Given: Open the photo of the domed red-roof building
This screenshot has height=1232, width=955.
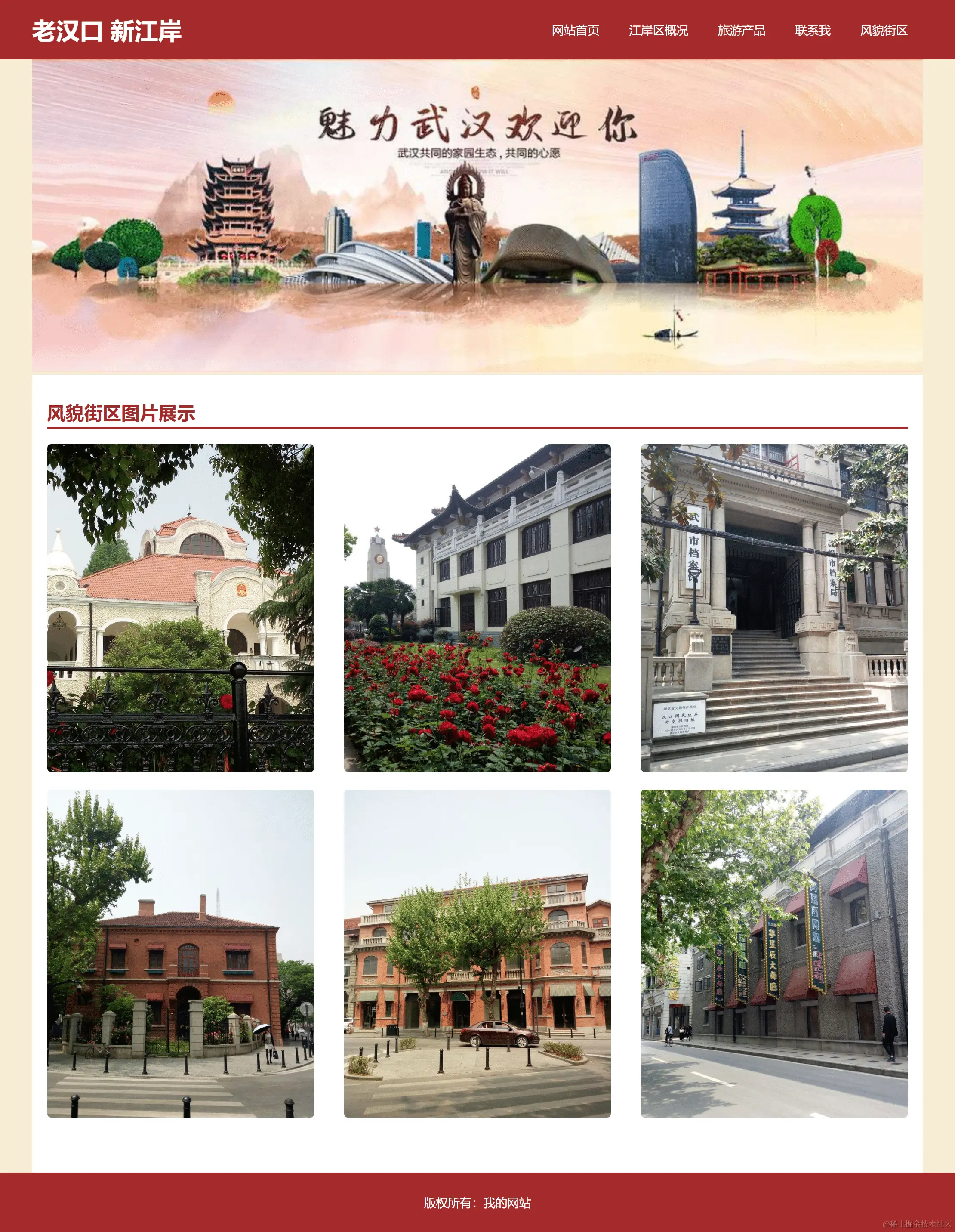Looking at the screenshot, I should 181,608.
